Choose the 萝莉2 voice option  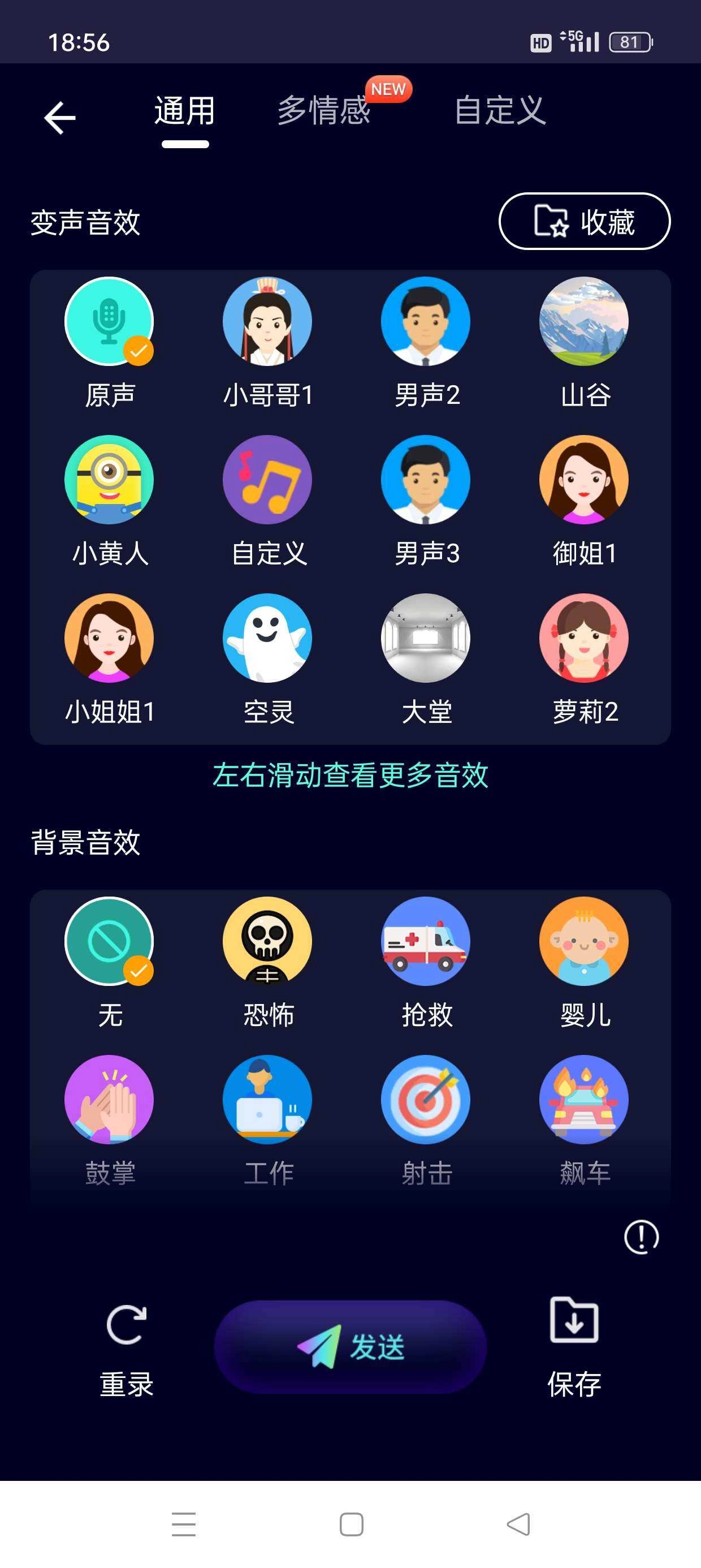pyautogui.click(x=583, y=638)
